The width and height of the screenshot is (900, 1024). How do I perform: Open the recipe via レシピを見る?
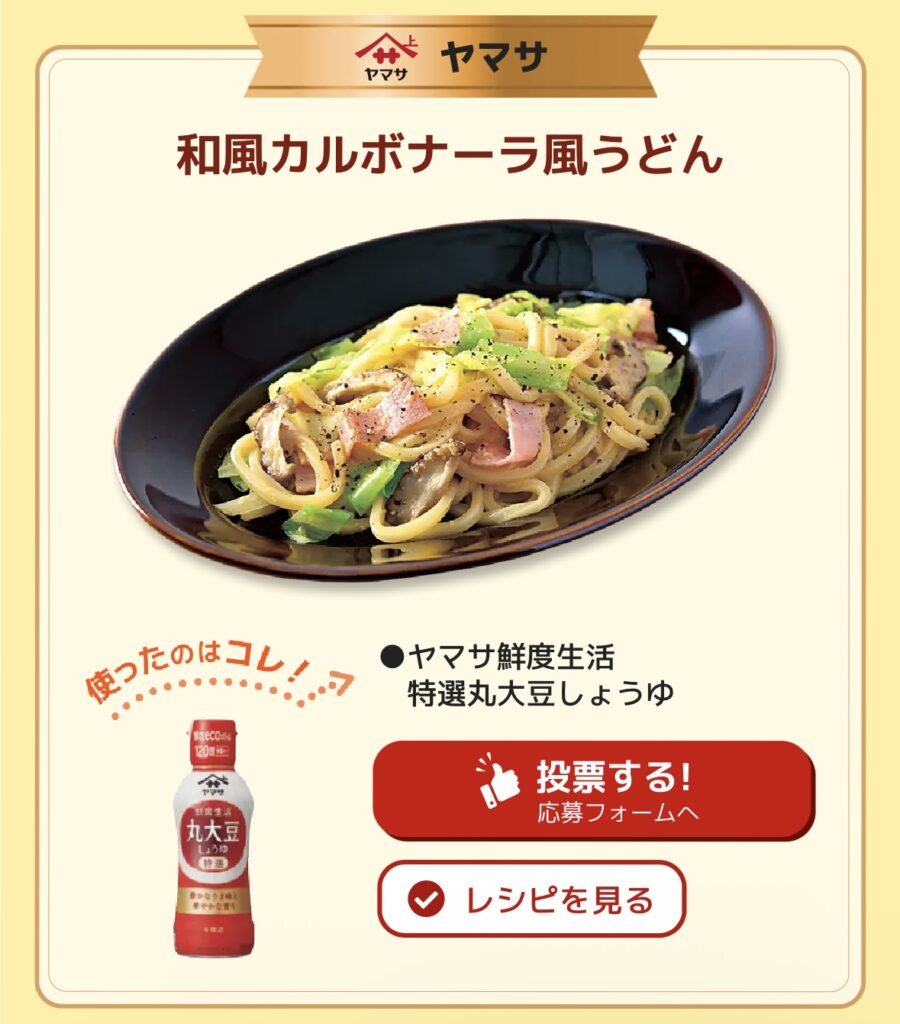coord(531,899)
